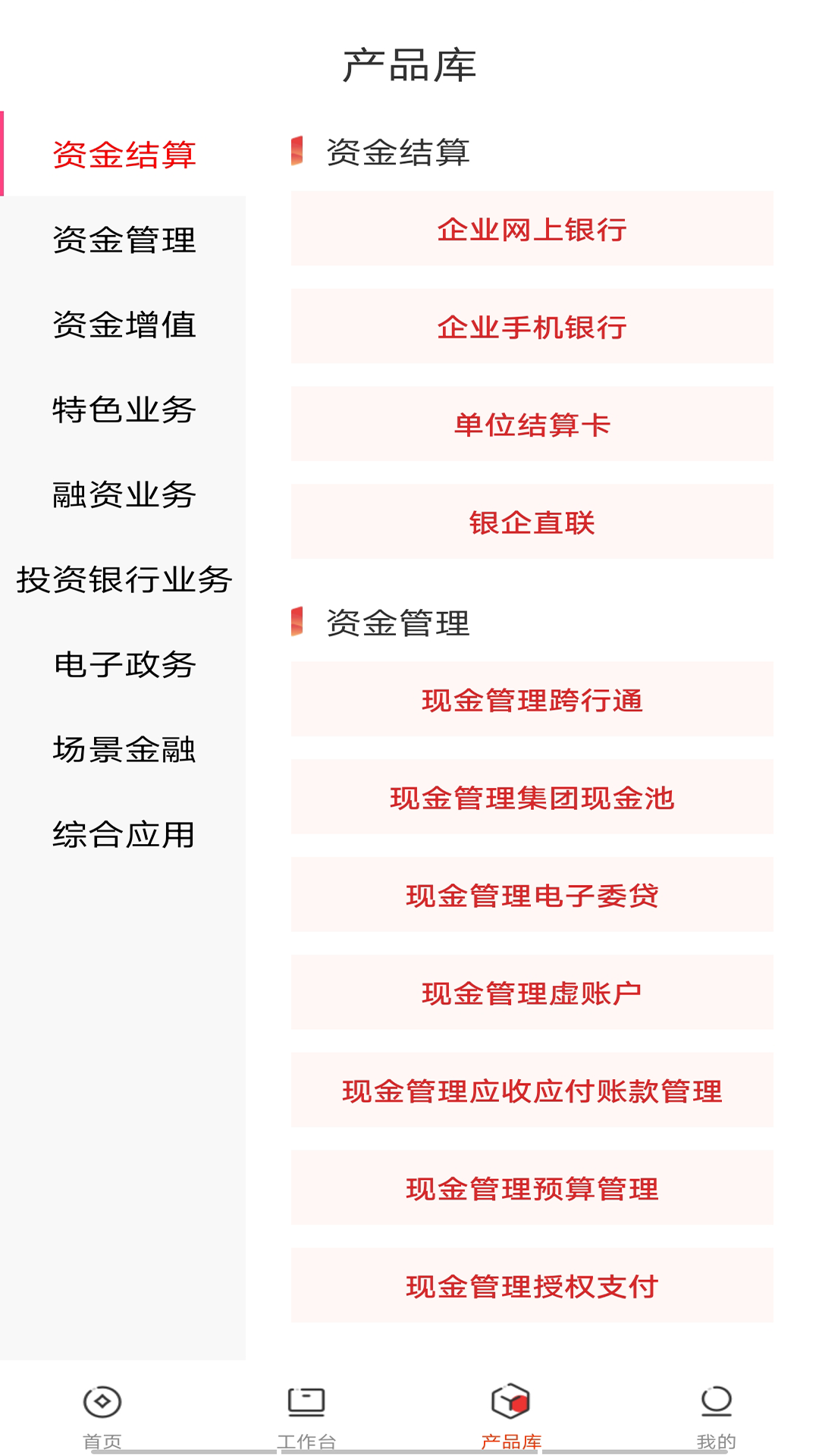Screen dimensions: 819x1456
Task: Select the 电子政务 category
Action: click(124, 667)
